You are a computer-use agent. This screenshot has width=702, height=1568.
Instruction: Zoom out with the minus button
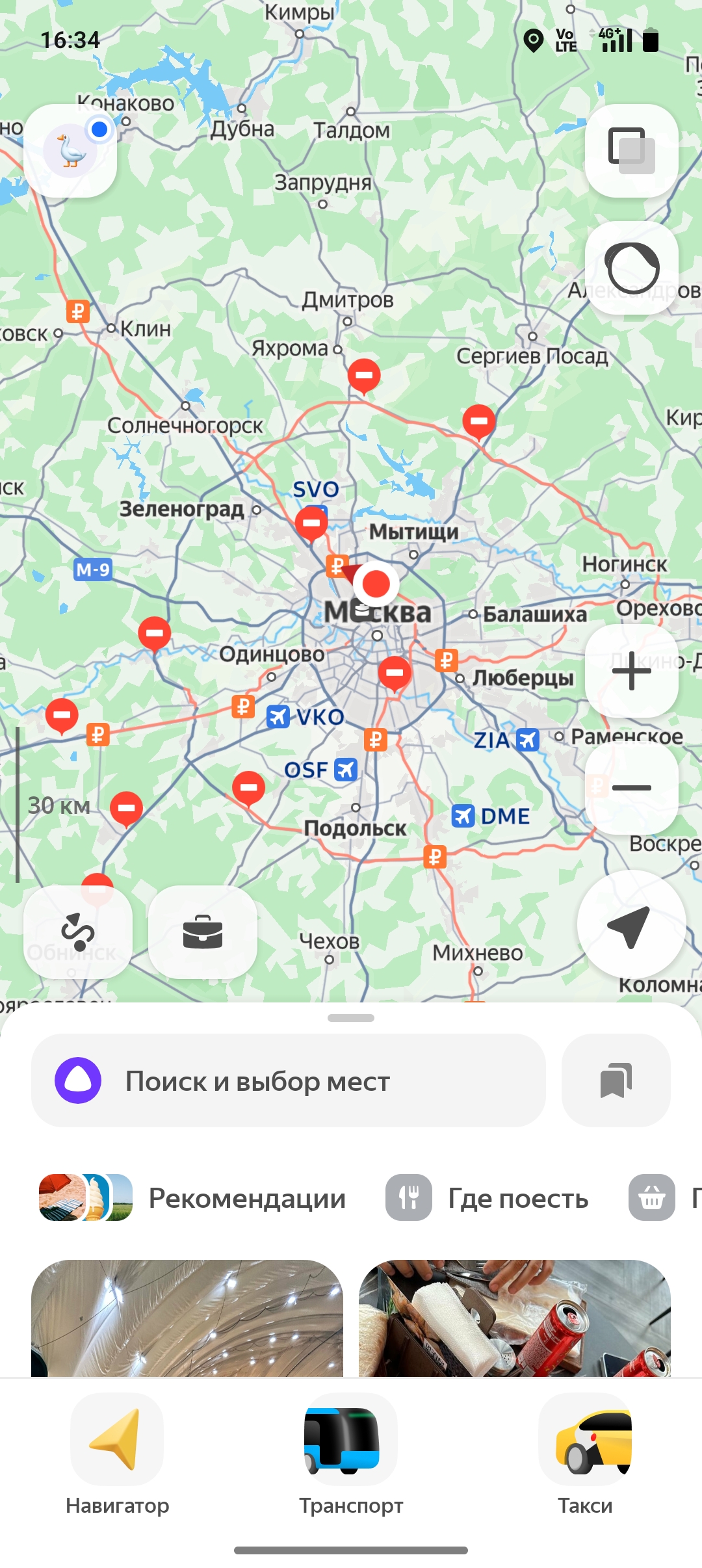[631, 788]
